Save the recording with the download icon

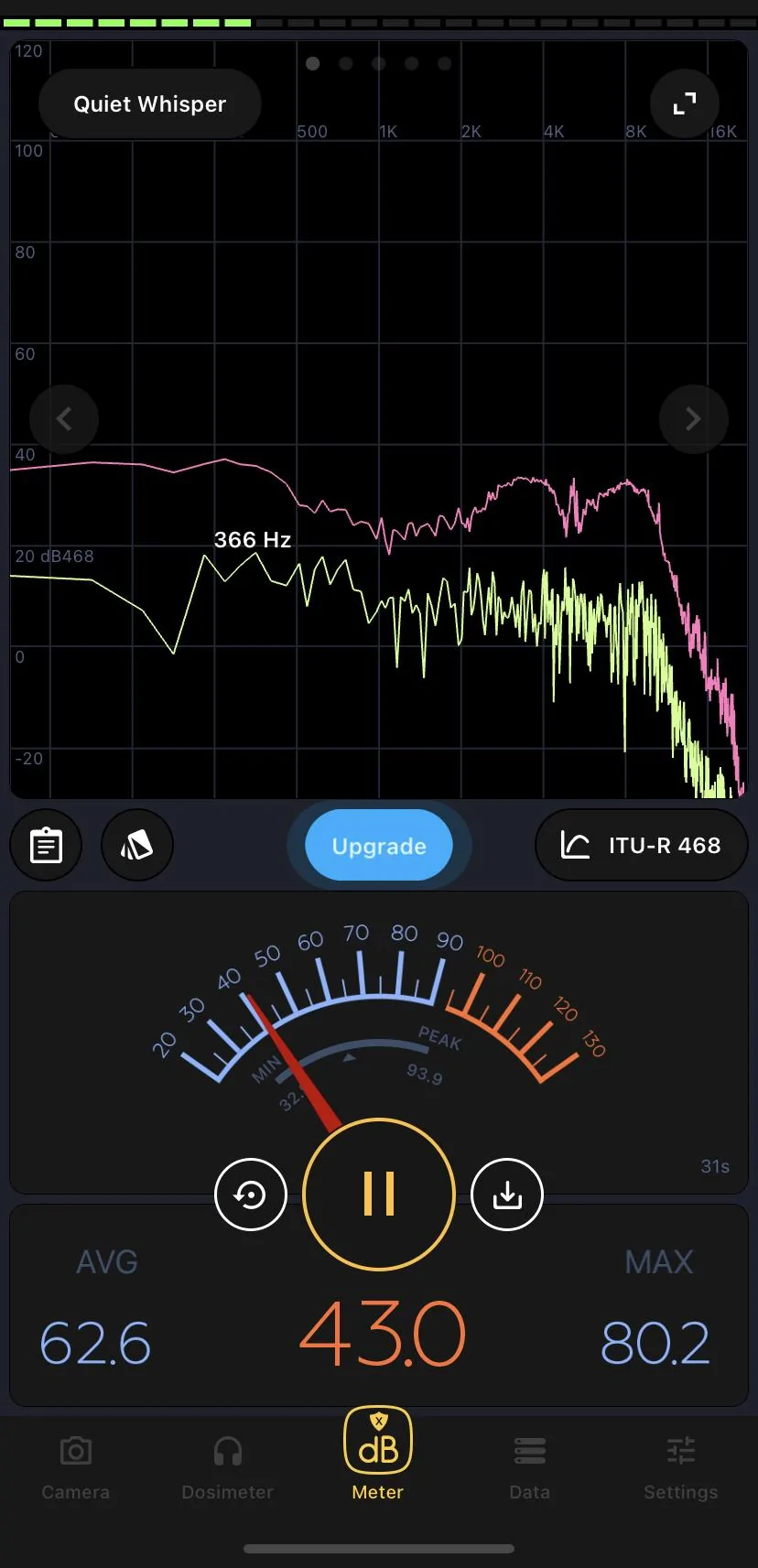[507, 1195]
